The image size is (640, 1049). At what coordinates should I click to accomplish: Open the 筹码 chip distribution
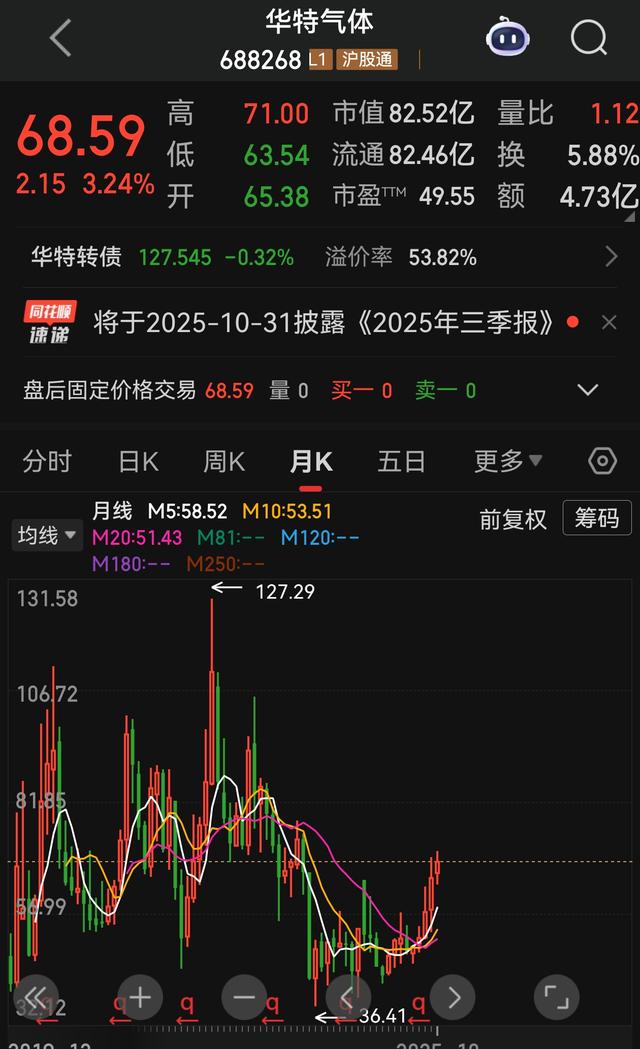click(x=597, y=518)
